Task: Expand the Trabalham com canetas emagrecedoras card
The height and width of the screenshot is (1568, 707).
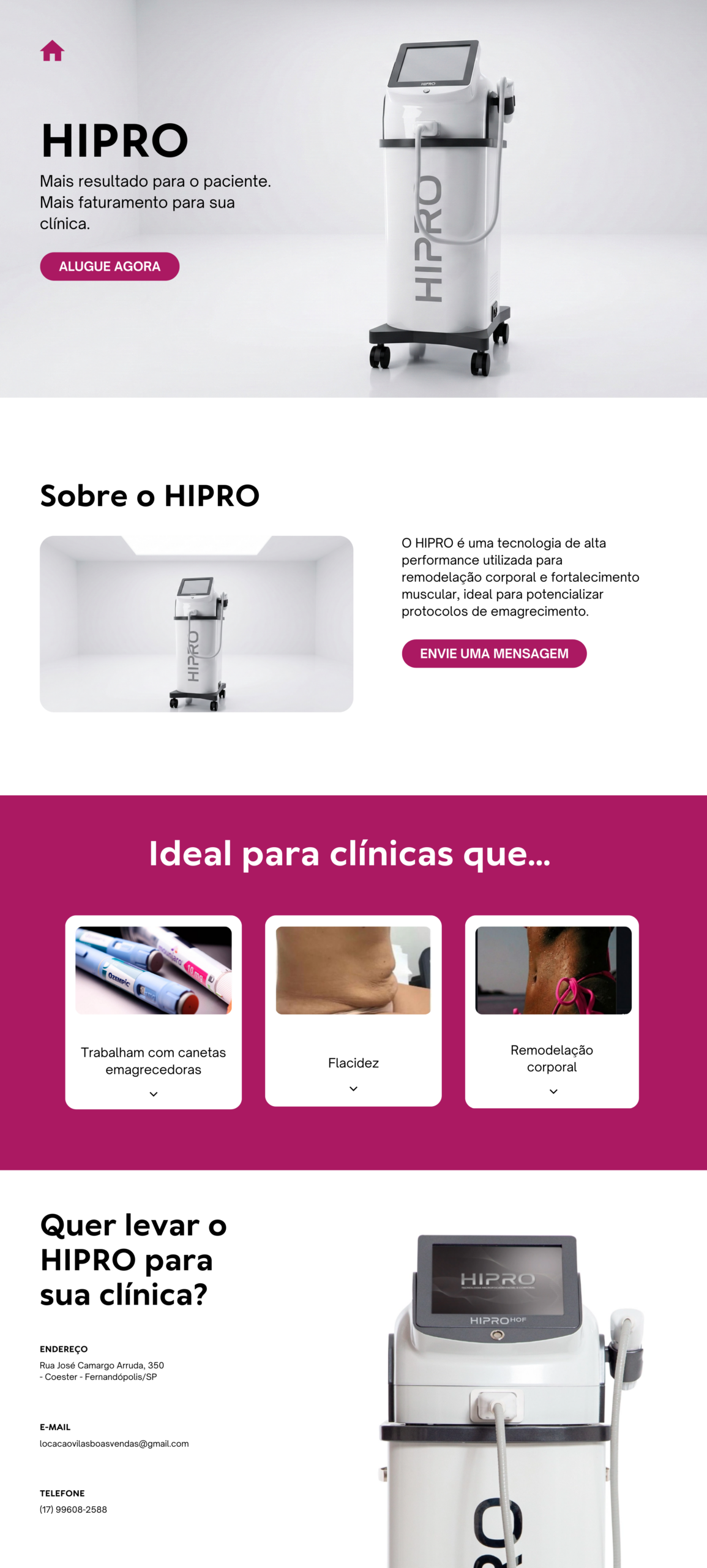Action: (154, 1094)
